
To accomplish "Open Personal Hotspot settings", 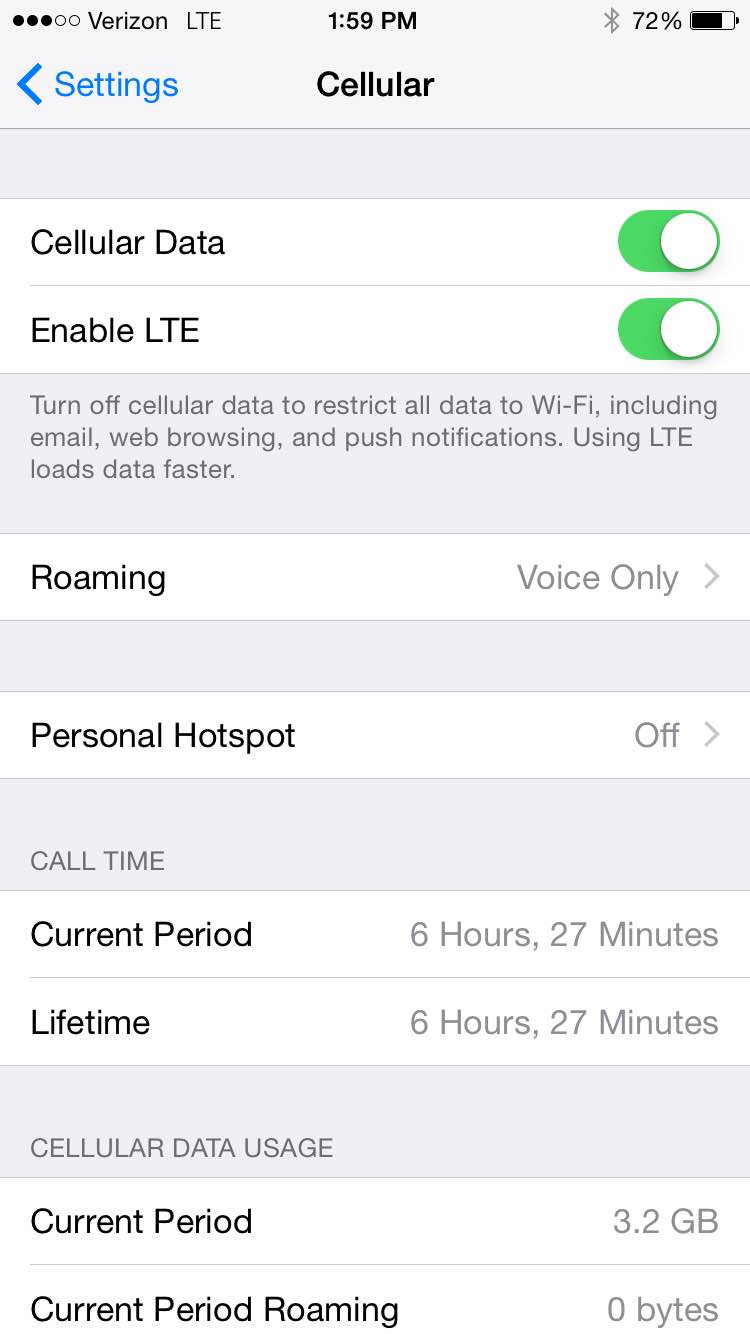I will pos(375,735).
